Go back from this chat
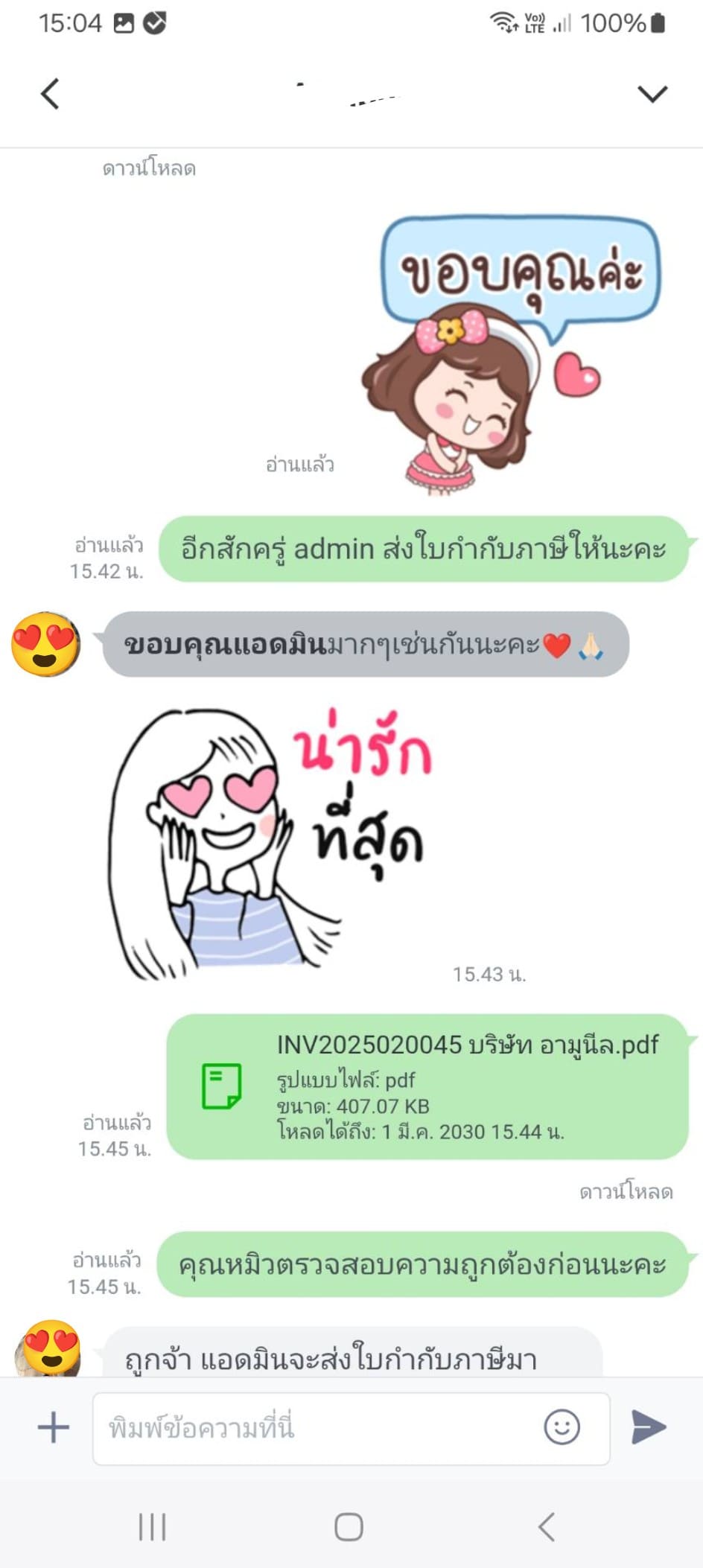This screenshot has height=1568, width=703. 50,94
